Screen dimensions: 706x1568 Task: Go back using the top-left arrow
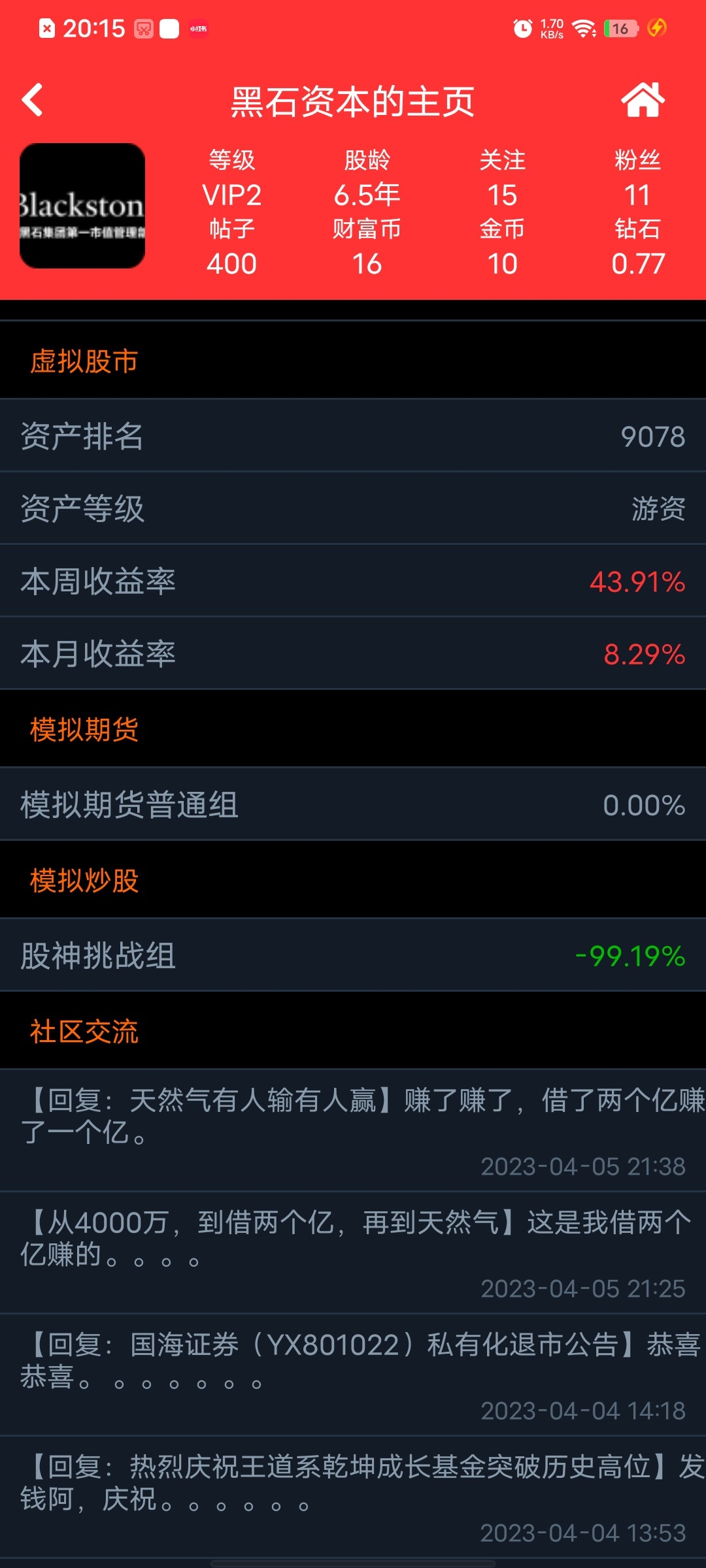(33, 100)
